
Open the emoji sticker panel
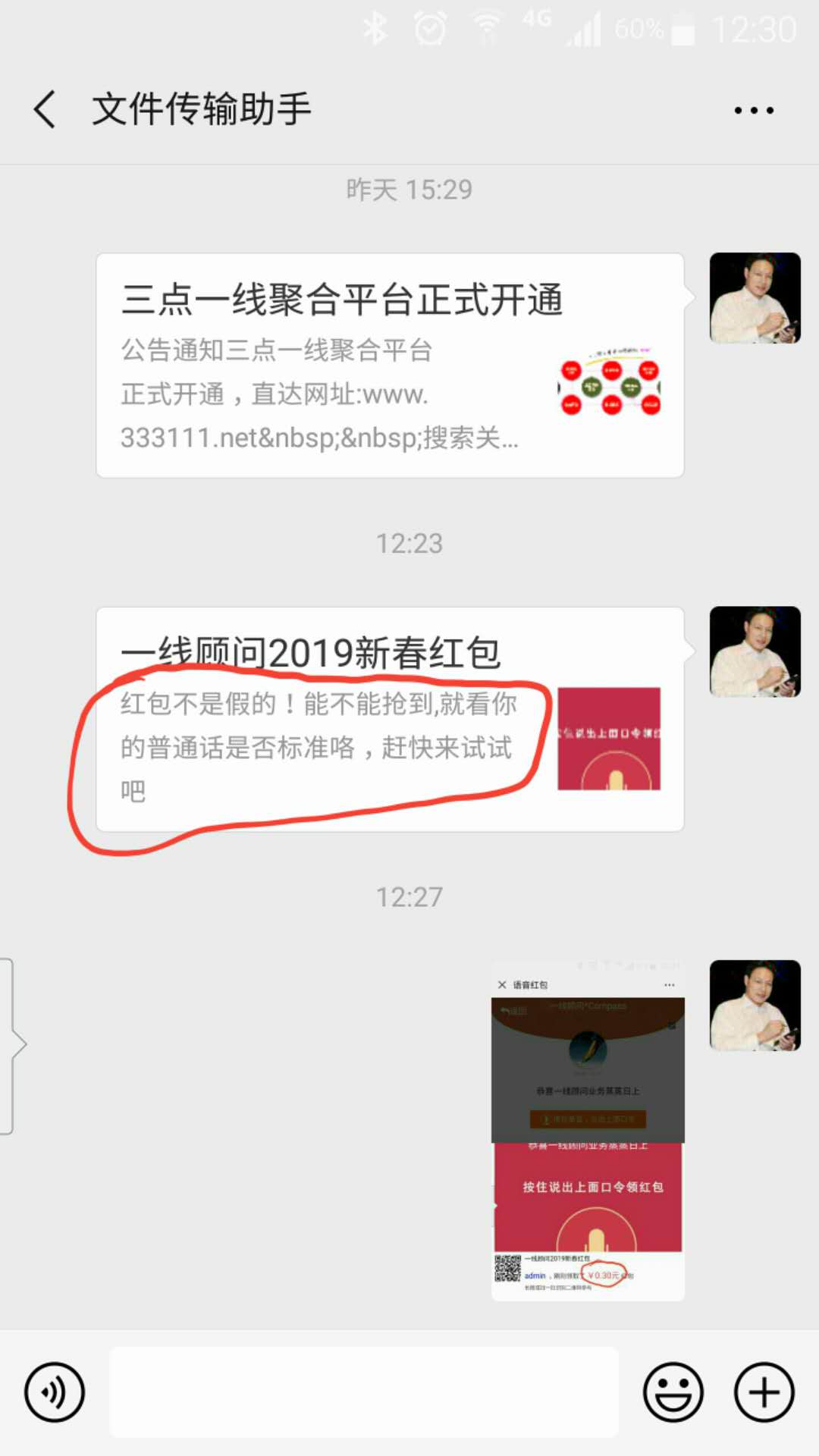673,1392
